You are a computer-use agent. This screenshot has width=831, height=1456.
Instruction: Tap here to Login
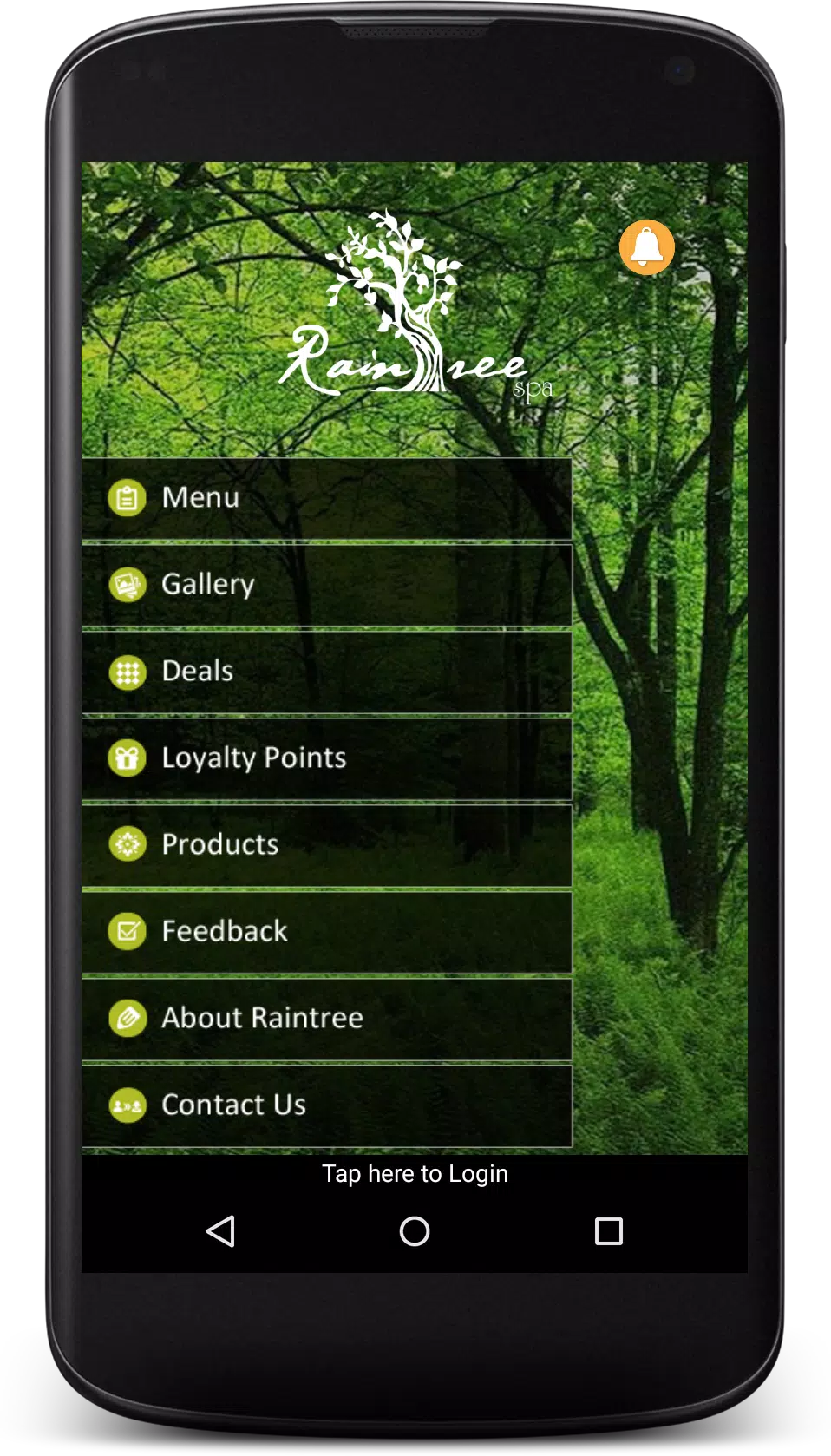point(415,1173)
